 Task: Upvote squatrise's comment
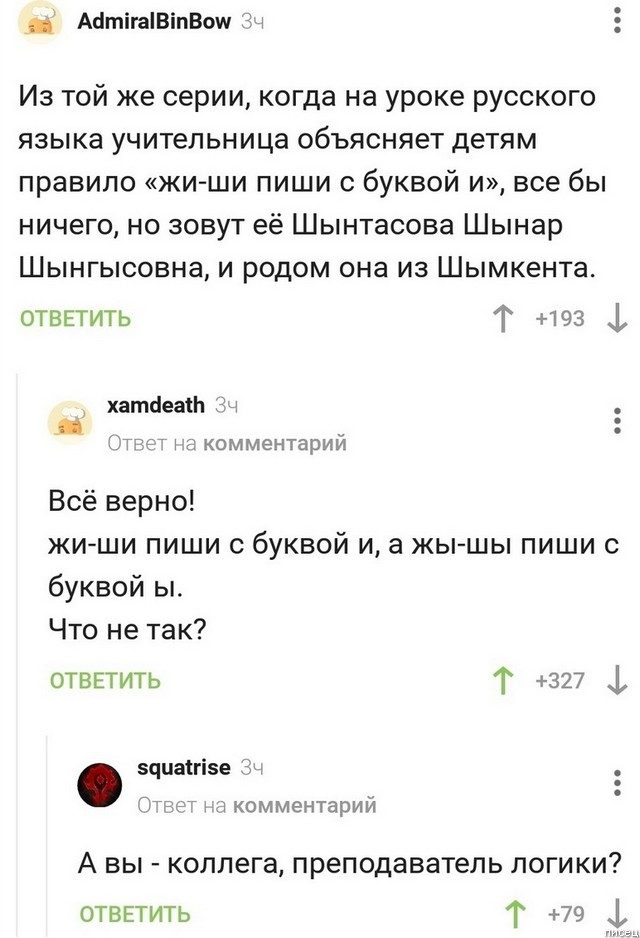[x=514, y=913]
